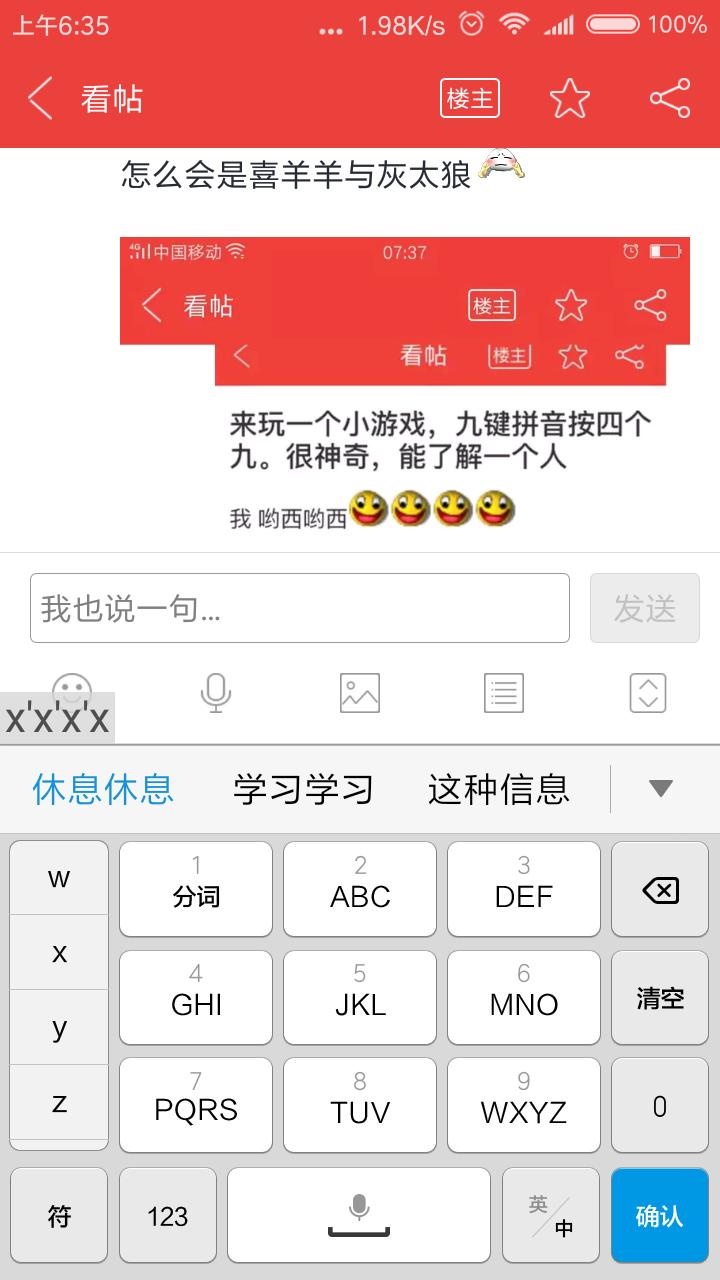Image resolution: width=720 pixels, height=1280 pixels.
Task: Focus the 我也说一句 reply field
Action: [300, 608]
